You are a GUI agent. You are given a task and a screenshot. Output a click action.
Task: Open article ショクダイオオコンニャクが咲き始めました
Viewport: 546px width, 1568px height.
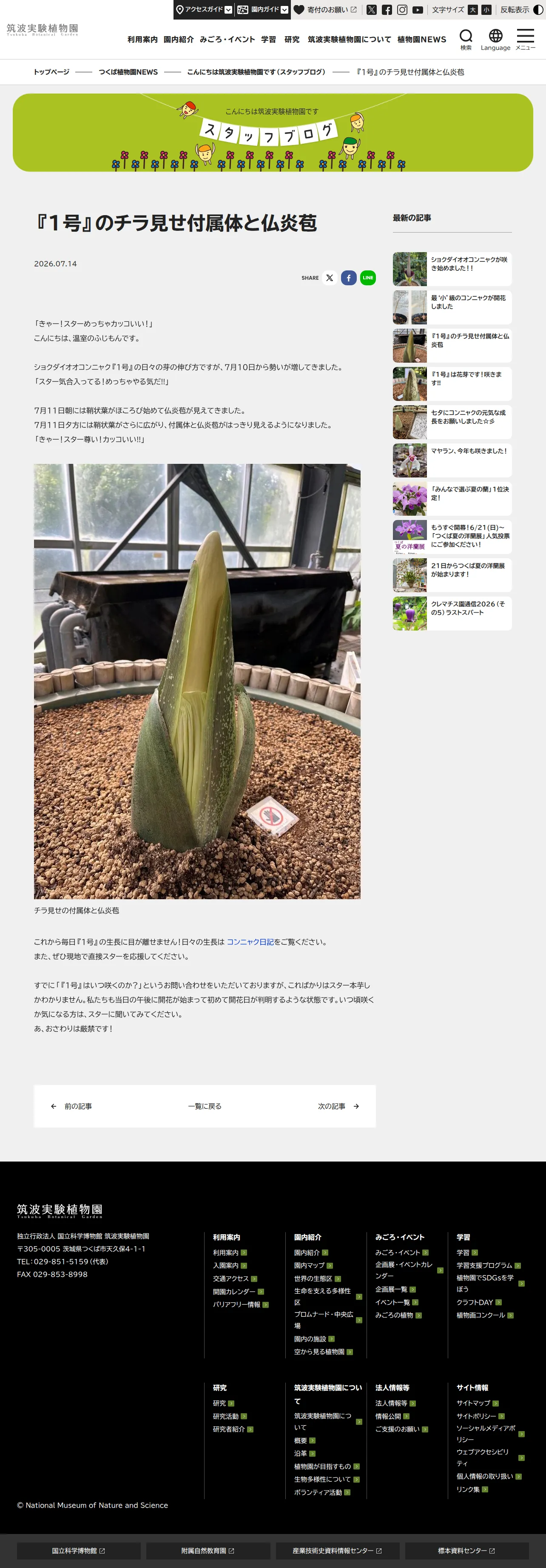(x=452, y=269)
